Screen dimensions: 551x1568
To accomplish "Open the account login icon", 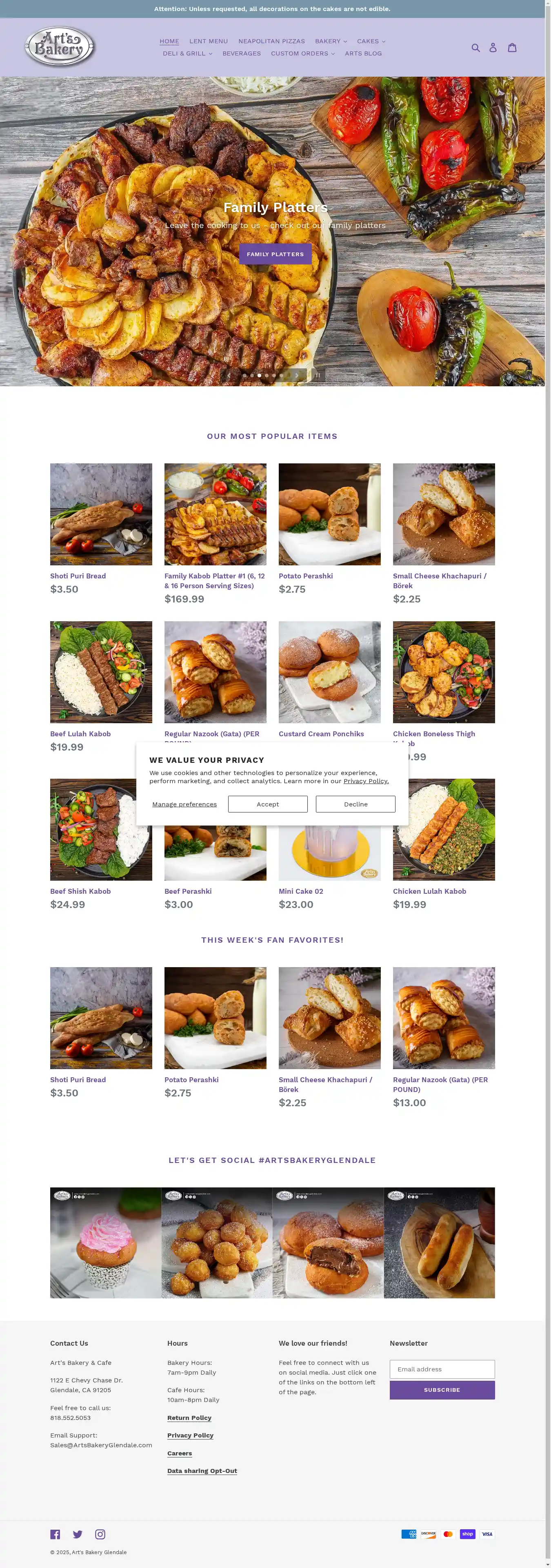I will 493,47.
